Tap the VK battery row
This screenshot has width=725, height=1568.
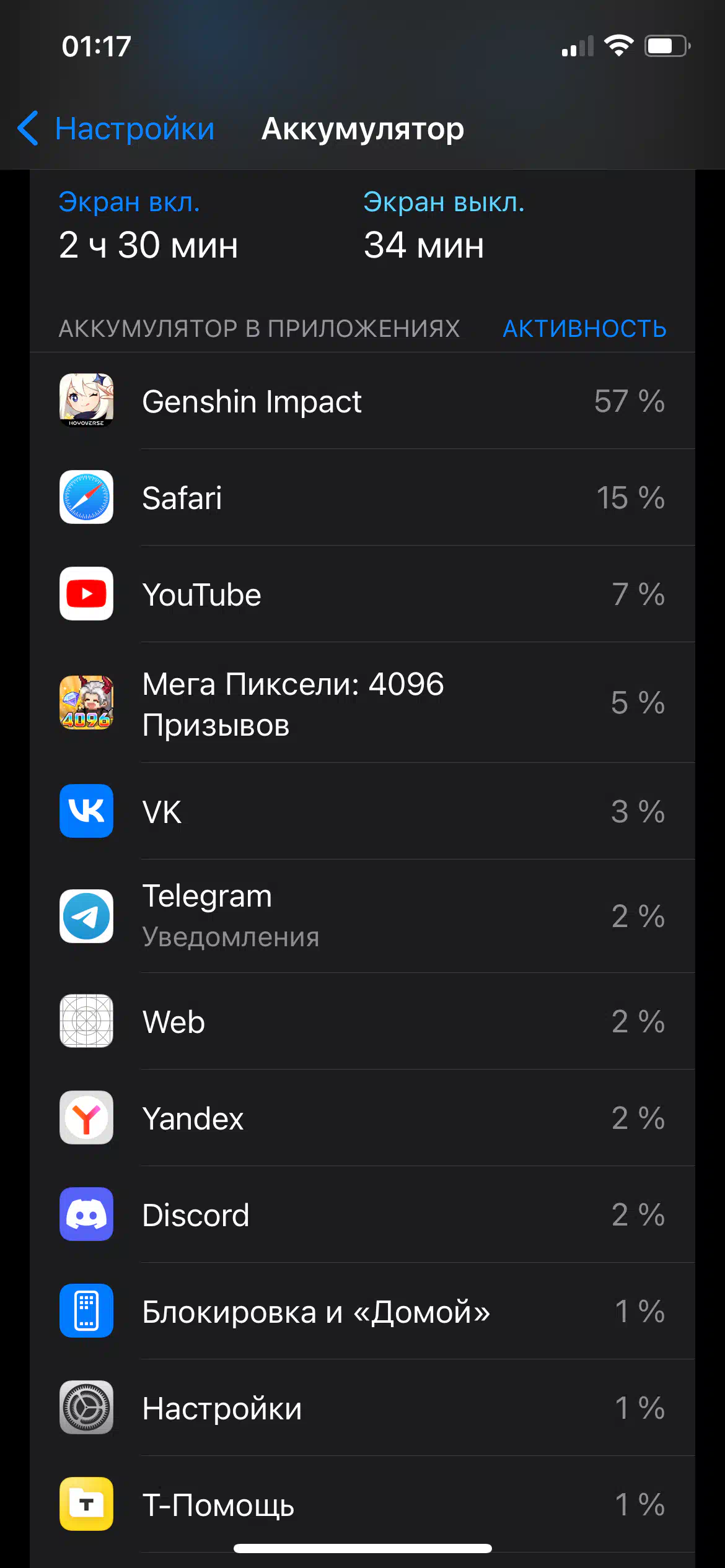362,811
